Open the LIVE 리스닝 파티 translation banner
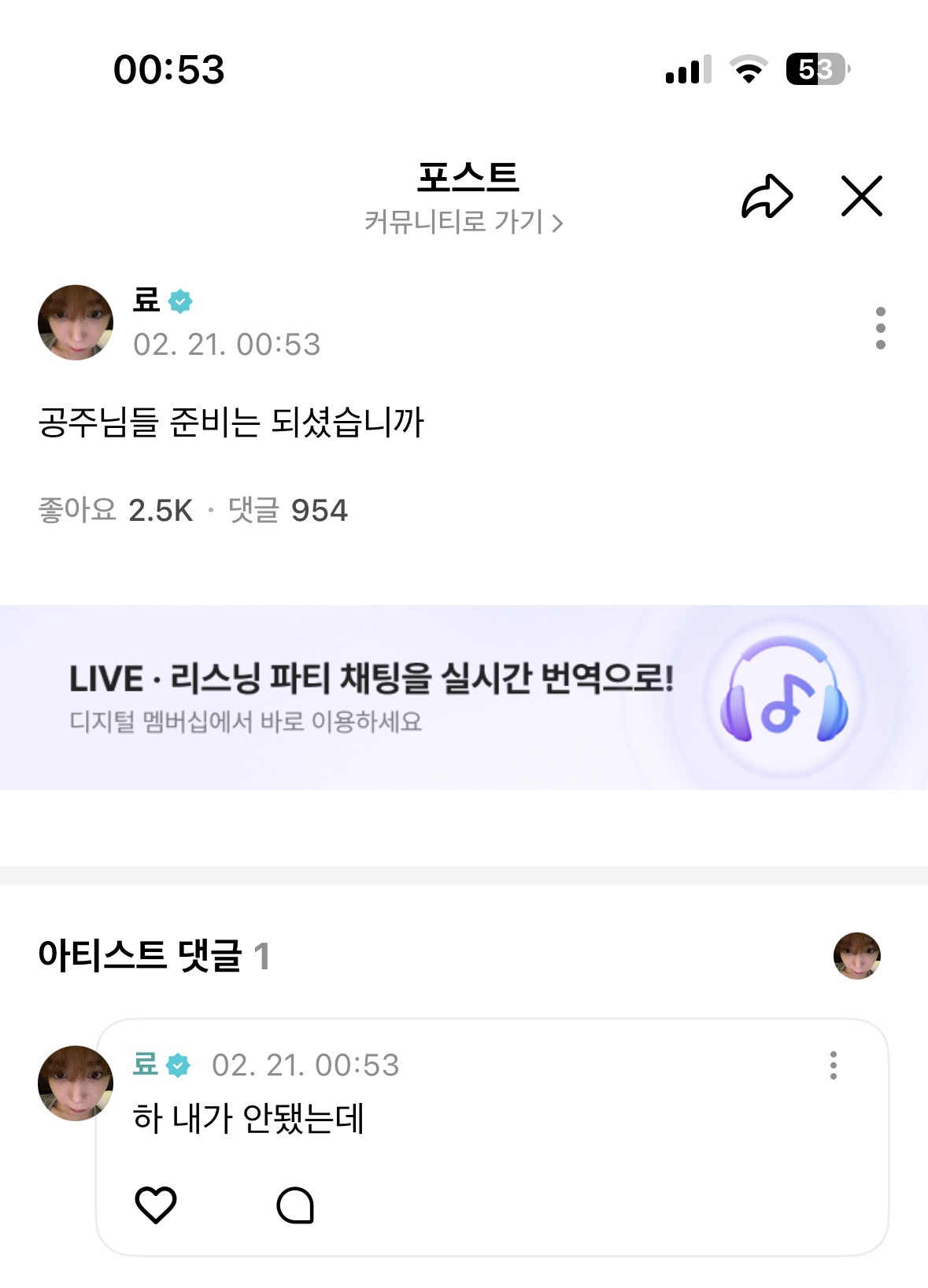The width and height of the screenshot is (928, 1288). (x=464, y=697)
